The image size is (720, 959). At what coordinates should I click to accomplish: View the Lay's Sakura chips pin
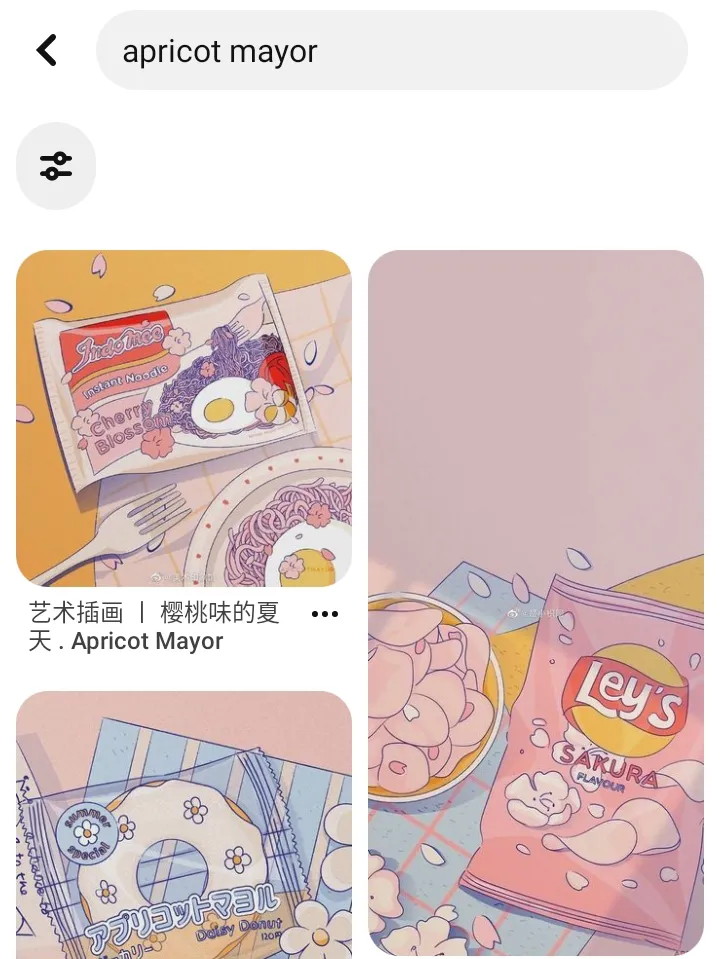[x=536, y=602]
